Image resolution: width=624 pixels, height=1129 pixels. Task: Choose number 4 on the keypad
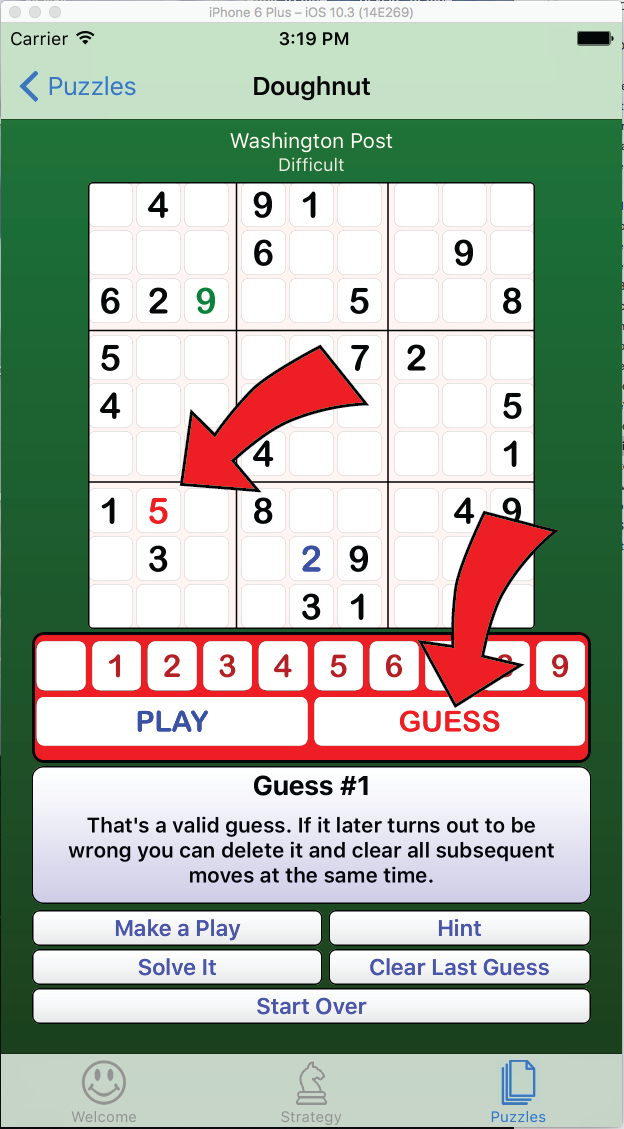(283, 666)
